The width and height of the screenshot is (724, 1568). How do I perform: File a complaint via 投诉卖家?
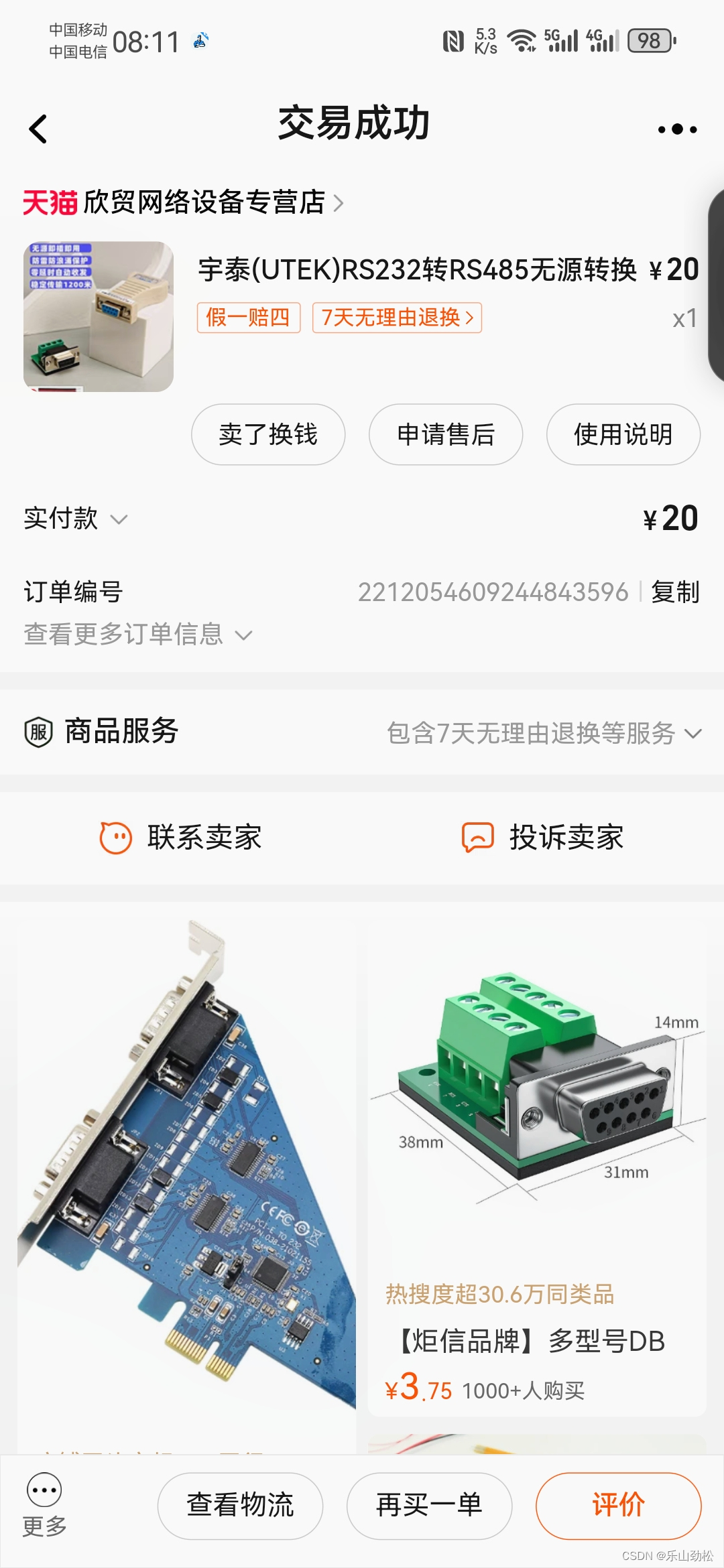pyautogui.click(x=543, y=838)
